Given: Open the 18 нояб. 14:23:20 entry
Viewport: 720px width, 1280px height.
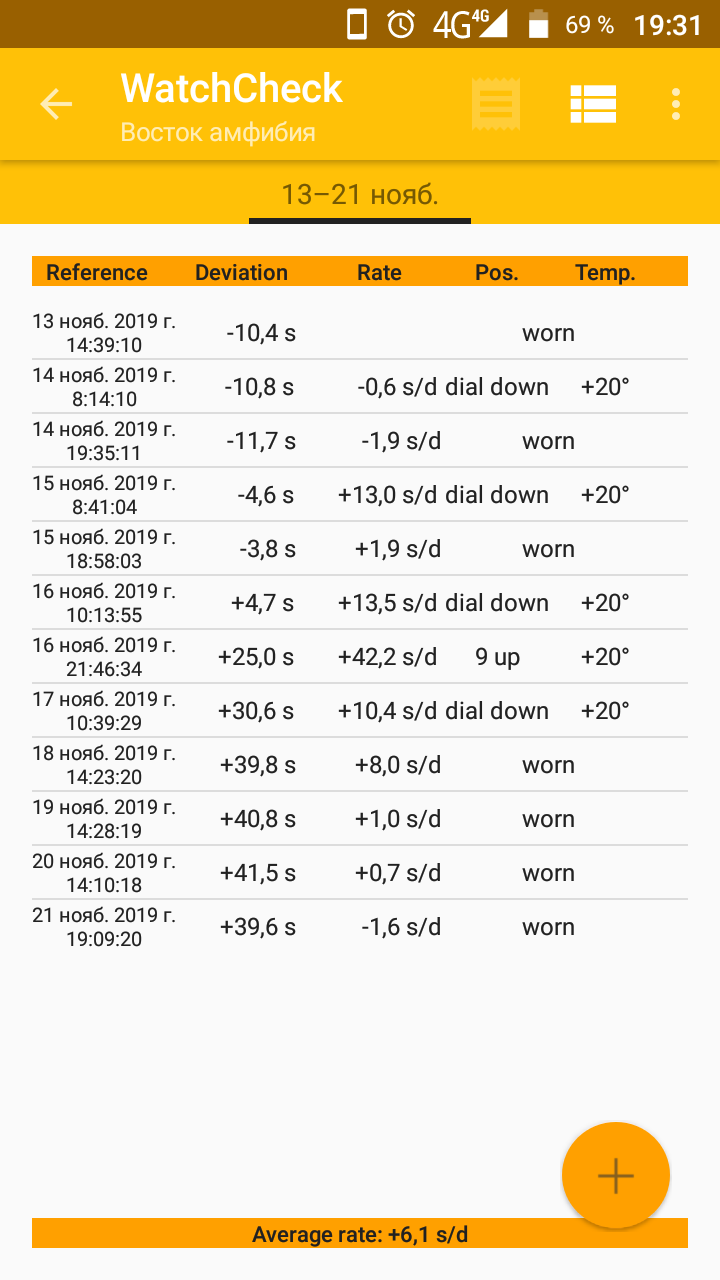Looking at the screenshot, I should 360,765.
